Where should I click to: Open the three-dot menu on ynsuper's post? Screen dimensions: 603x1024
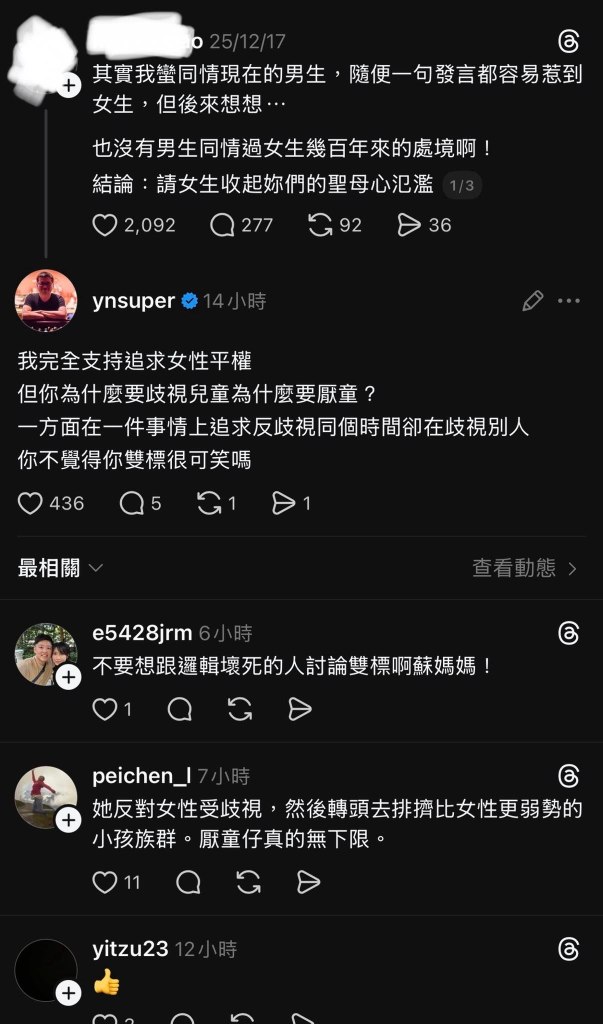coord(569,301)
